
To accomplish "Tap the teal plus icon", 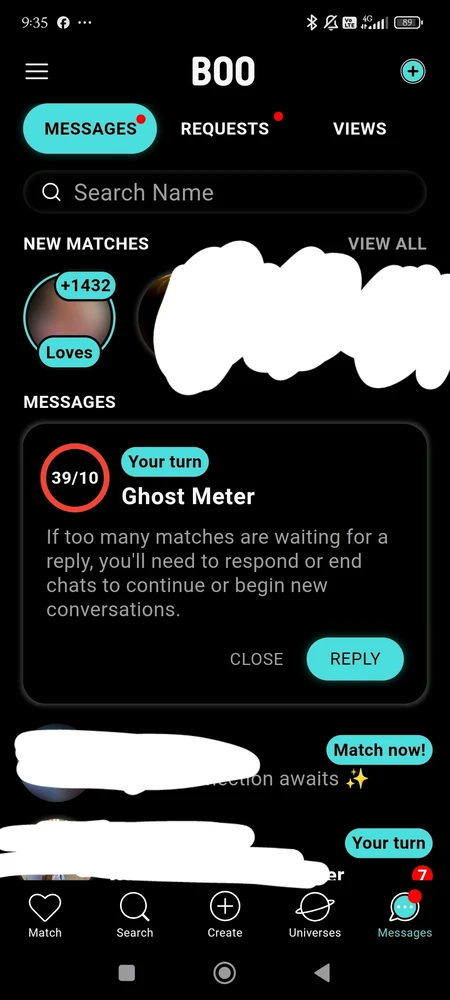I will pos(412,71).
